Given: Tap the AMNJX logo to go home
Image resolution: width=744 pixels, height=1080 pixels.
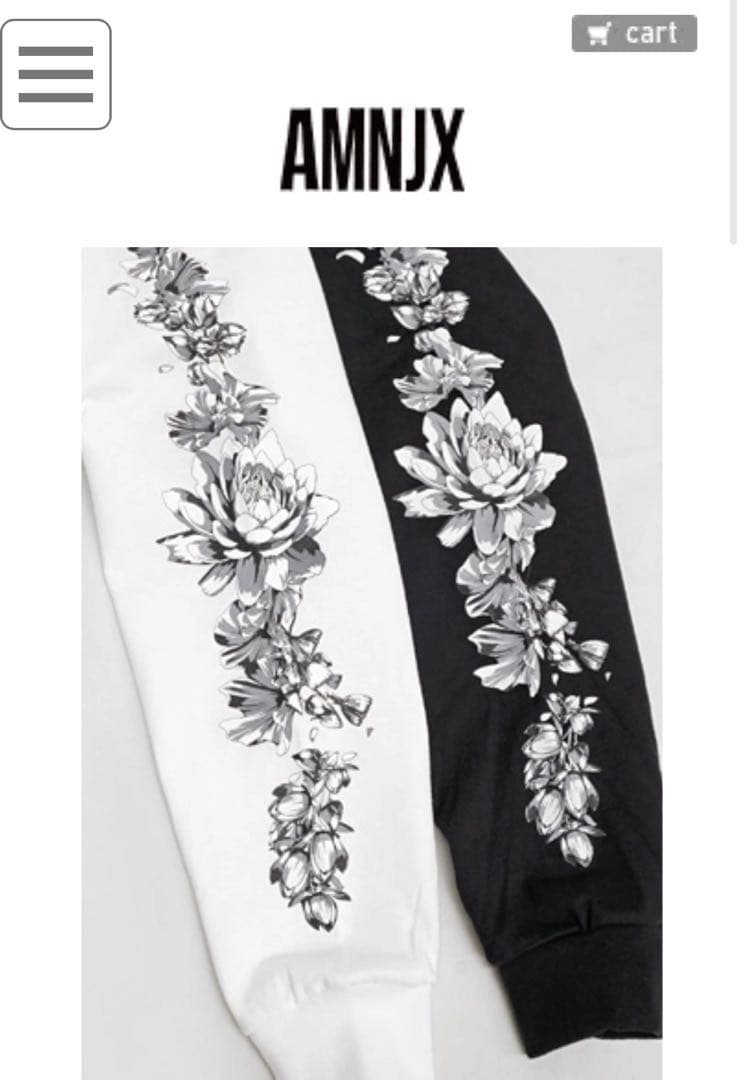Looking at the screenshot, I should tap(372, 151).
